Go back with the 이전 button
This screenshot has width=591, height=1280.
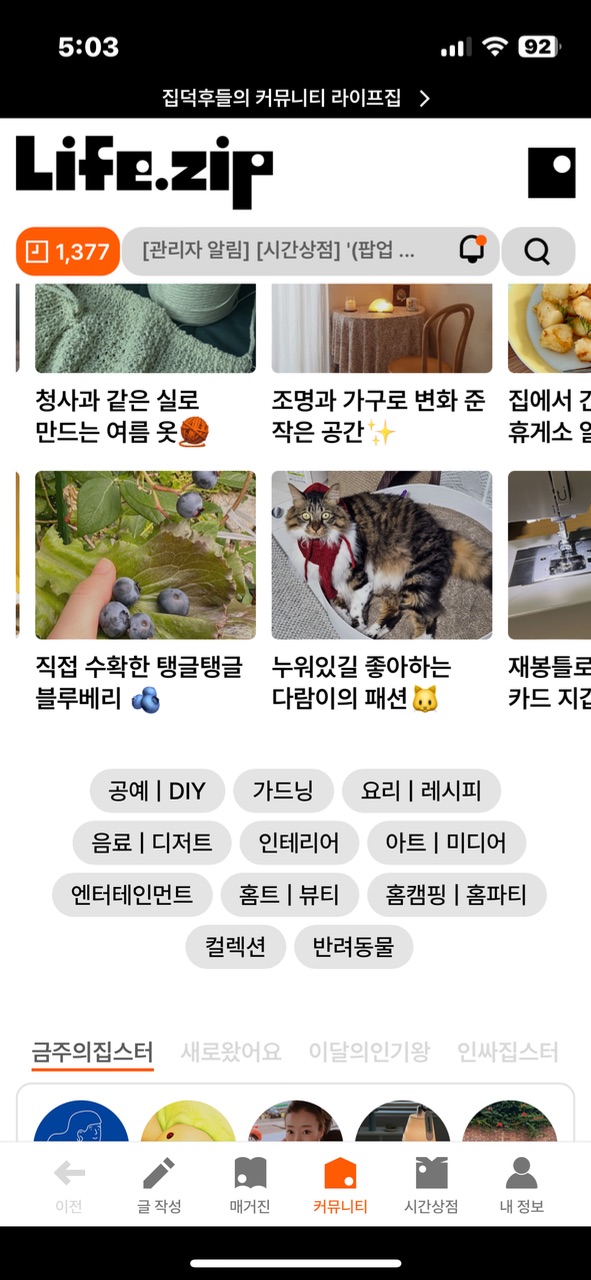69,1186
